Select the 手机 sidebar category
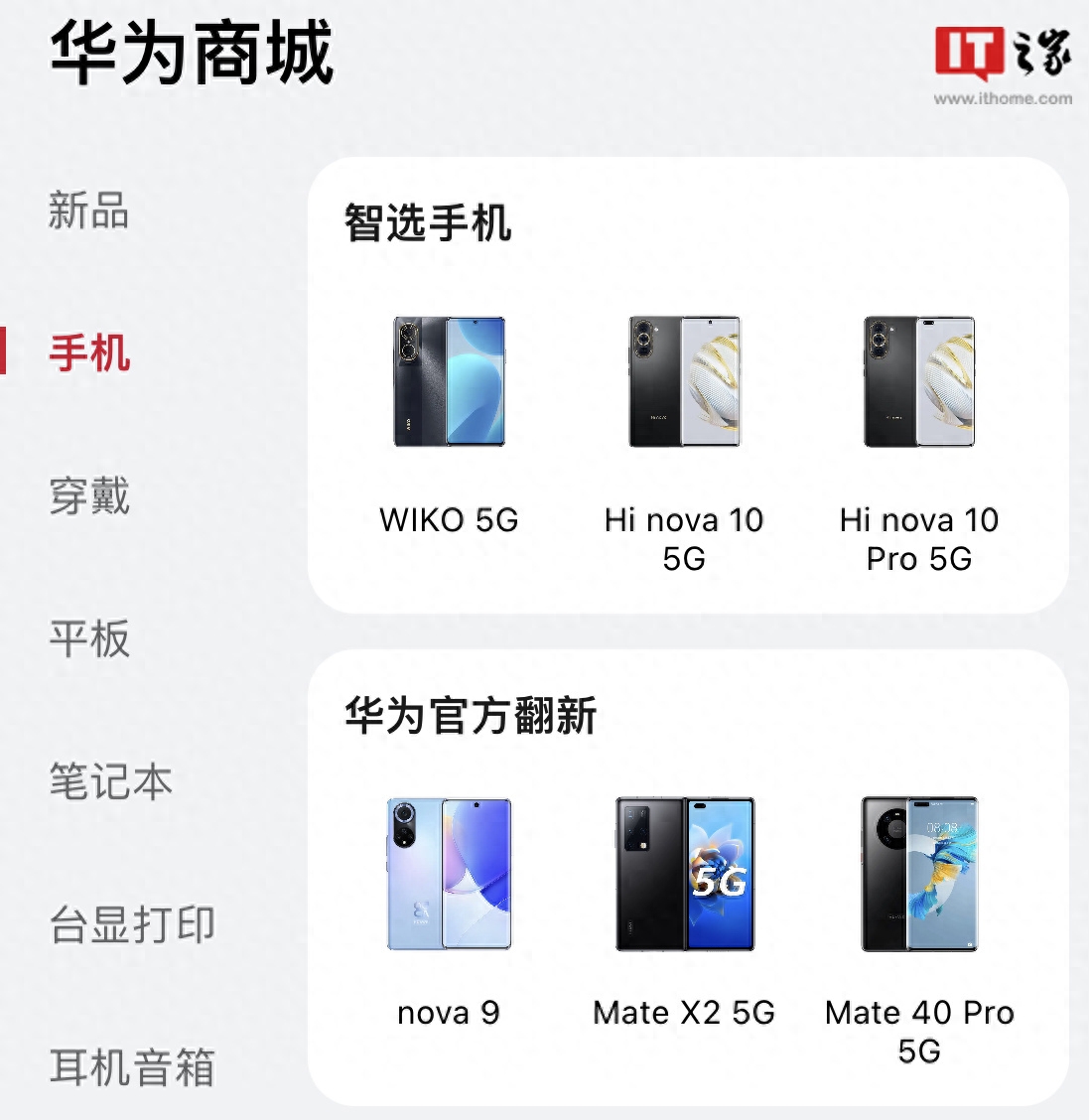The image size is (1089, 1120). pyautogui.click(x=89, y=355)
